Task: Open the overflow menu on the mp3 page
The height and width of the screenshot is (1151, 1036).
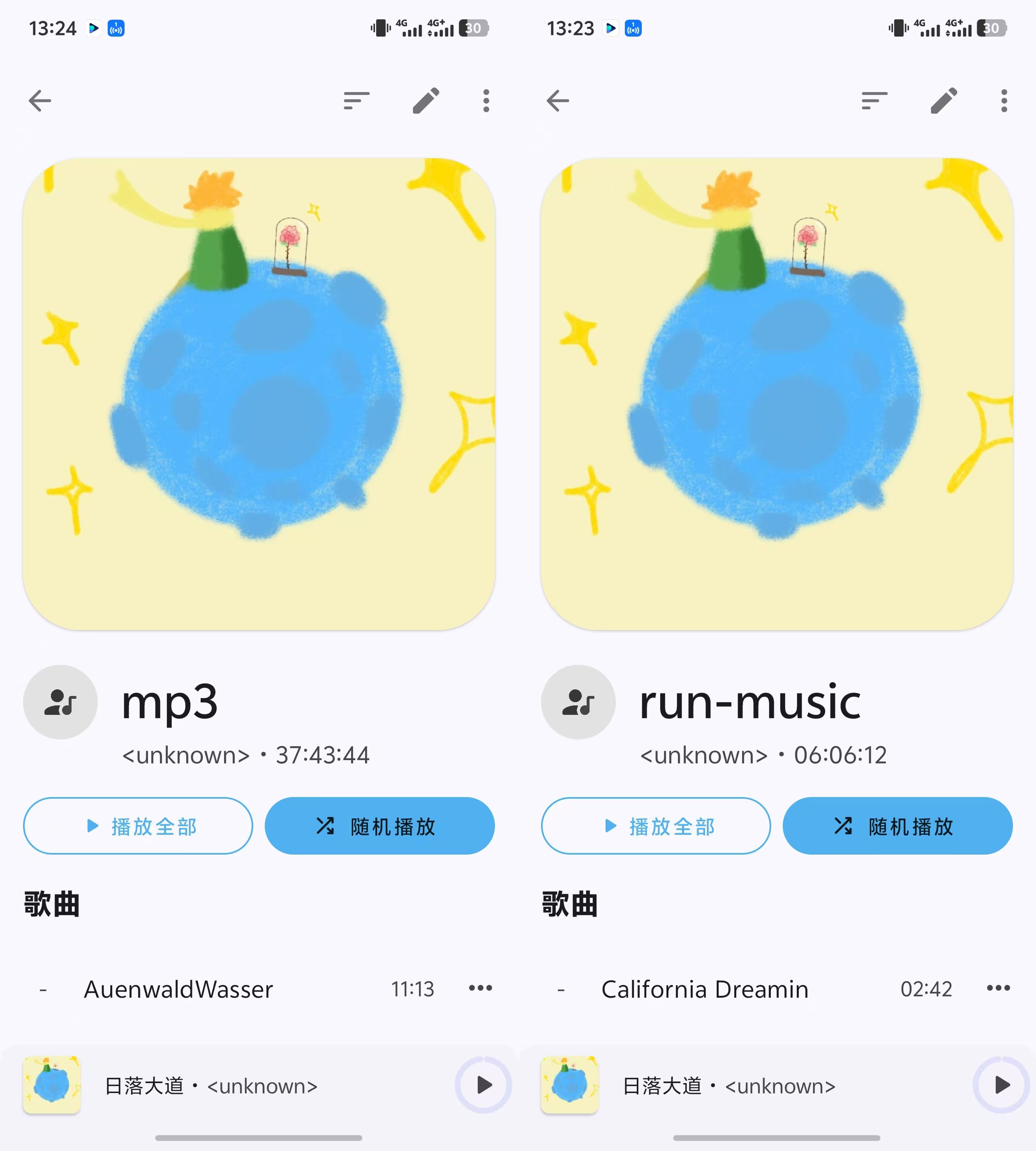Action: (485, 100)
